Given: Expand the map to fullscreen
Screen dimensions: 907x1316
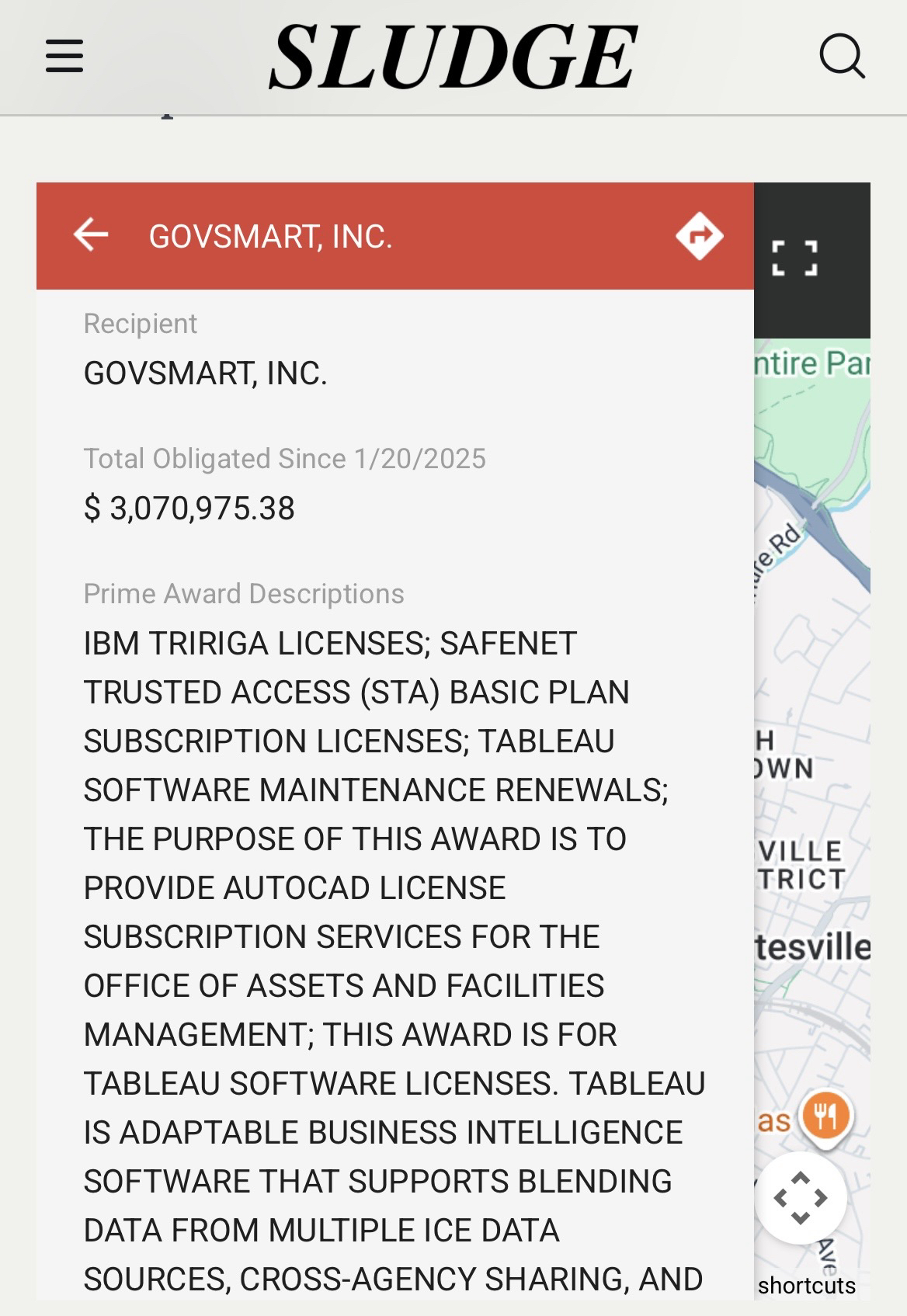Looking at the screenshot, I should pyautogui.click(x=794, y=259).
